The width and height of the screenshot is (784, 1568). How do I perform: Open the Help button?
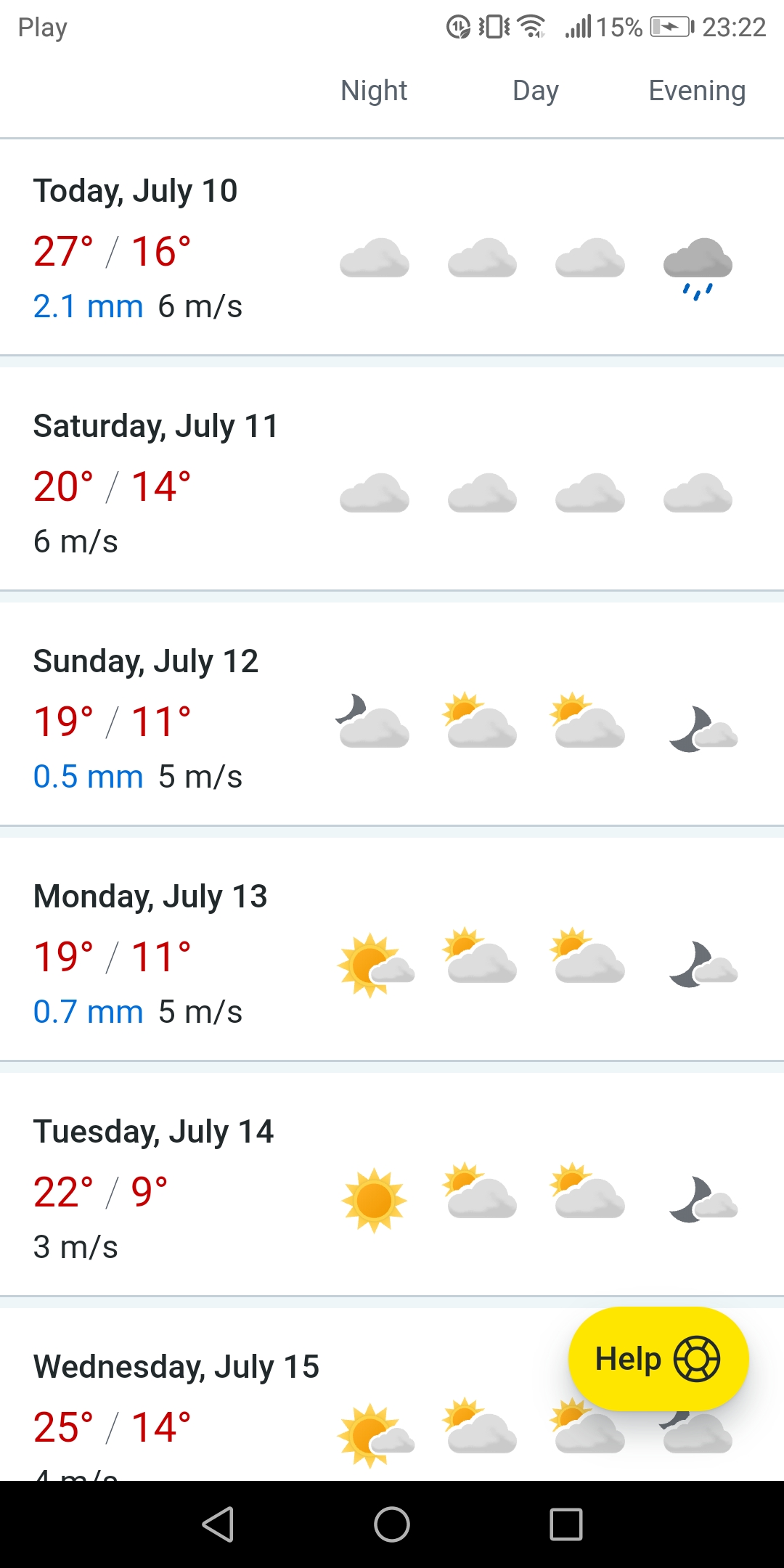pyautogui.click(x=658, y=1359)
